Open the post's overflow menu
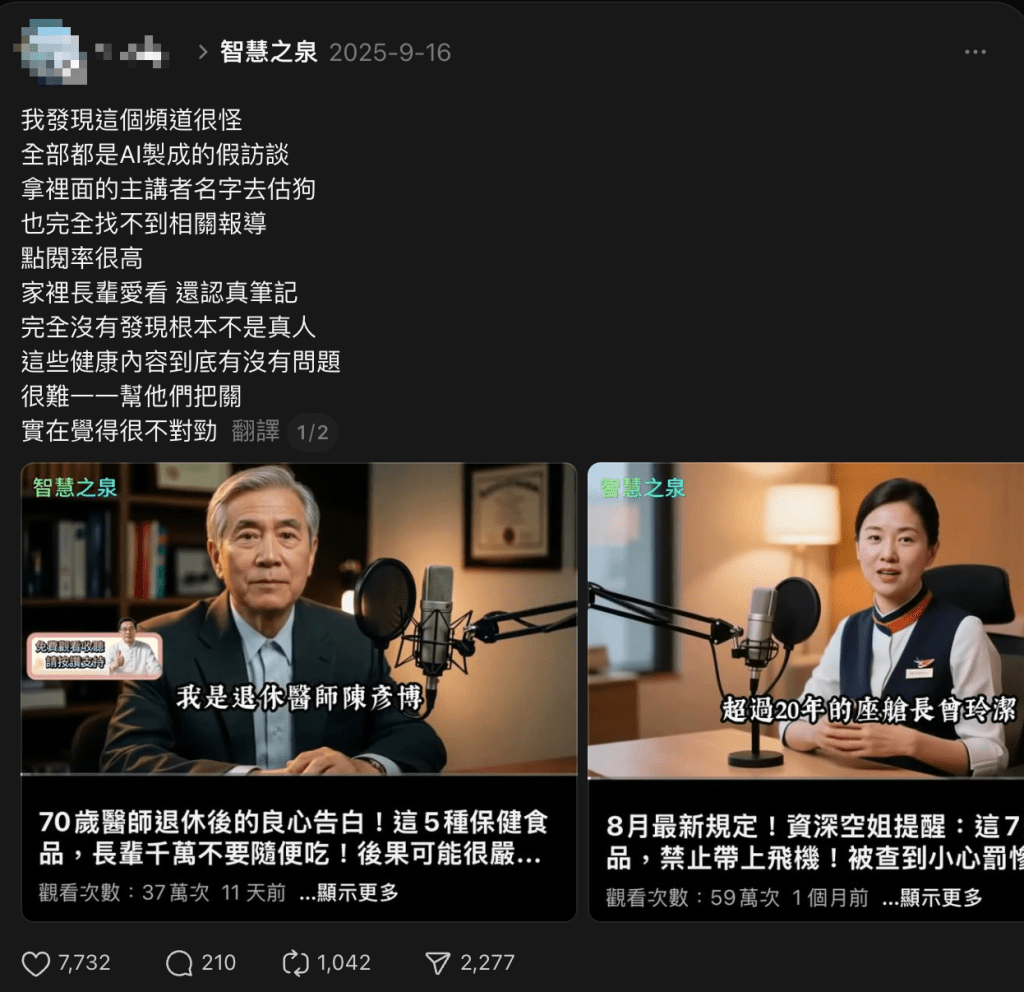Screen dimensions: 1024x992 tap(974, 53)
